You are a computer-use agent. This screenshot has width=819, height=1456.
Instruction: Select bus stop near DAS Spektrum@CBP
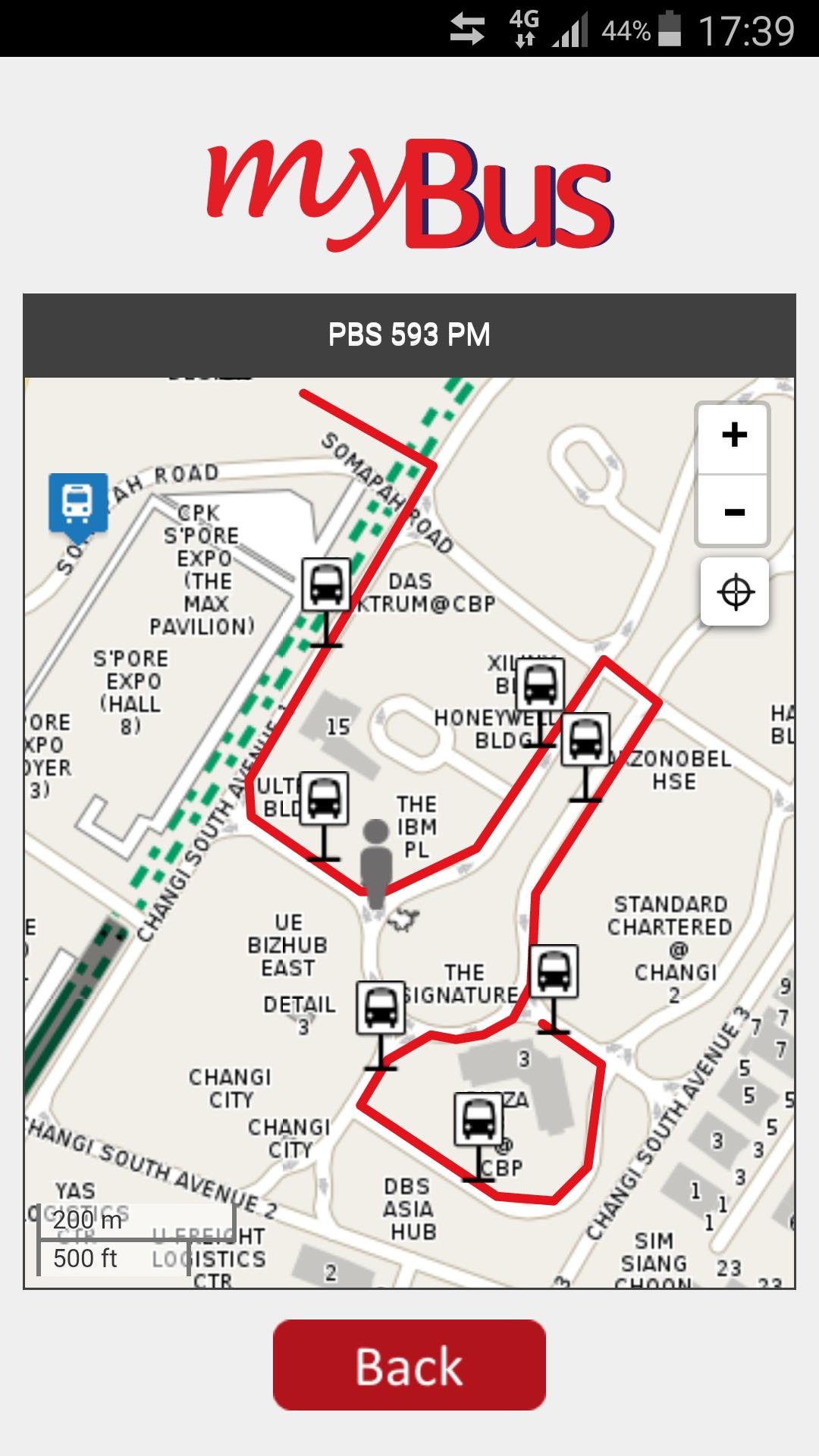(326, 585)
